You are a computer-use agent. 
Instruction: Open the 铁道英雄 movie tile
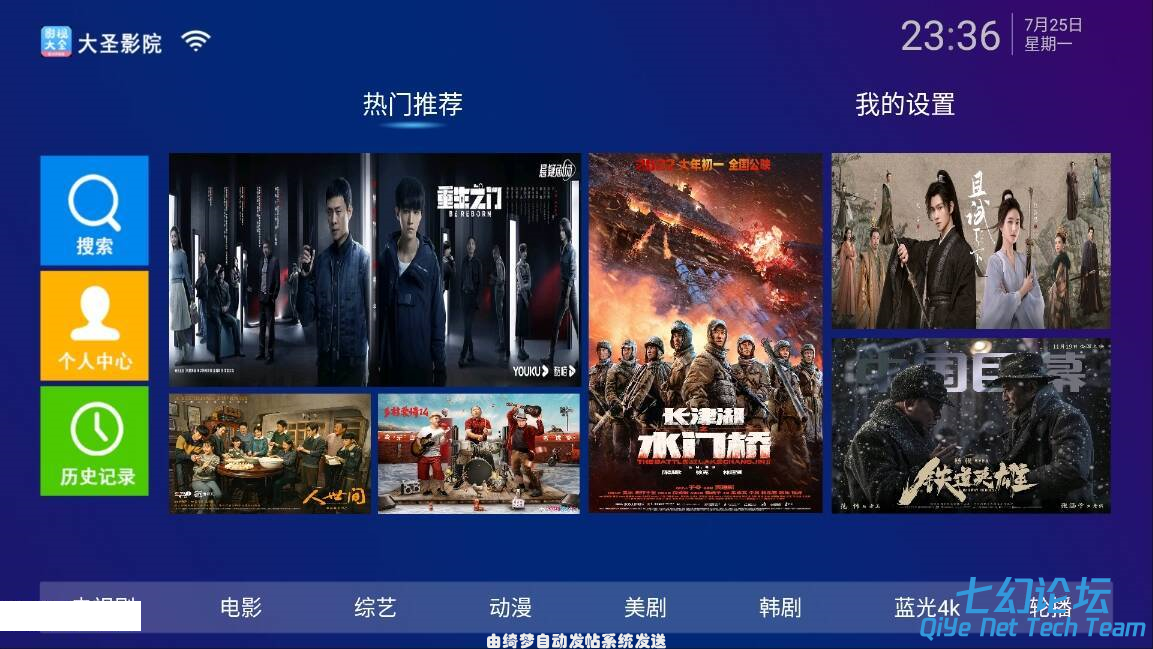coord(970,426)
